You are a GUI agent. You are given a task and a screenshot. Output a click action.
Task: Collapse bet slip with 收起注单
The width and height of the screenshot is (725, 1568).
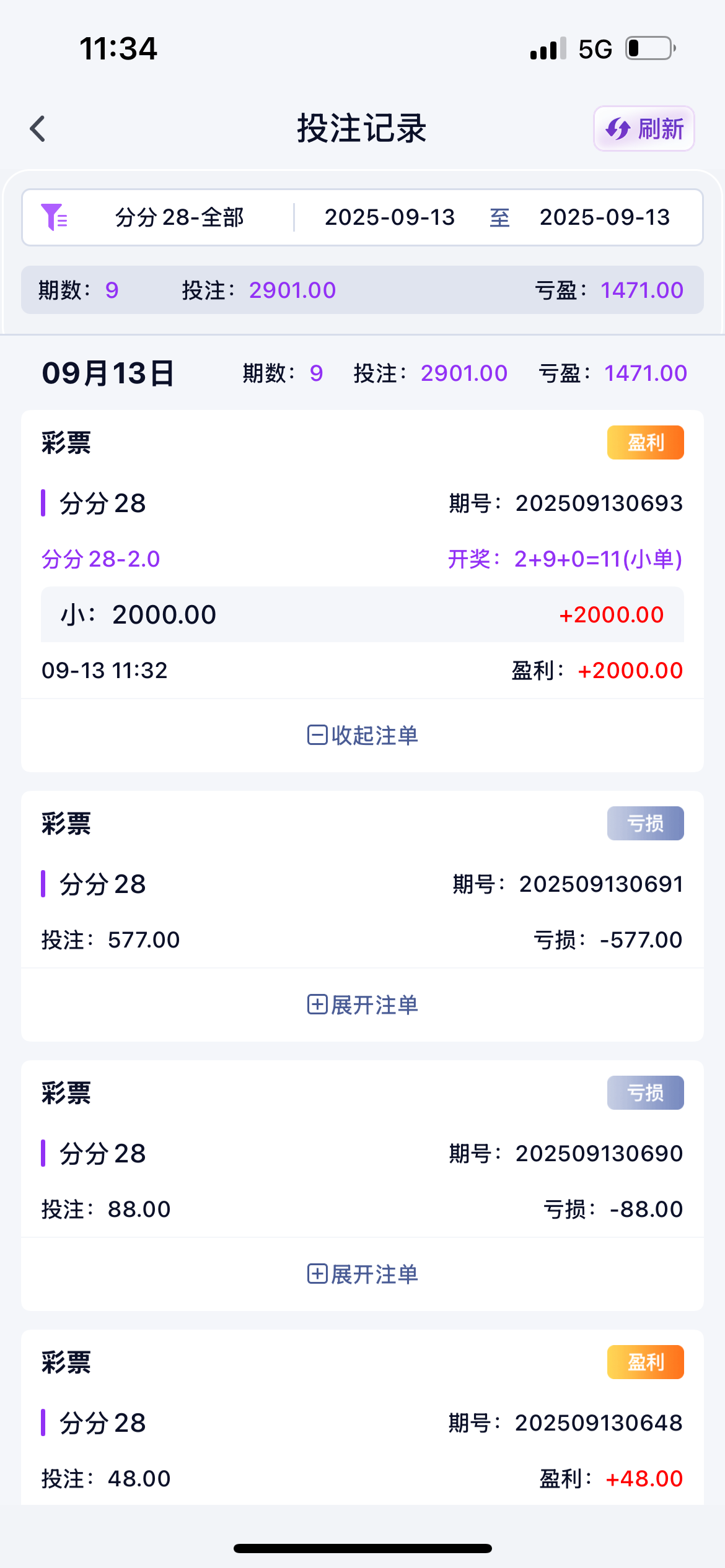[x=362, y=735]
